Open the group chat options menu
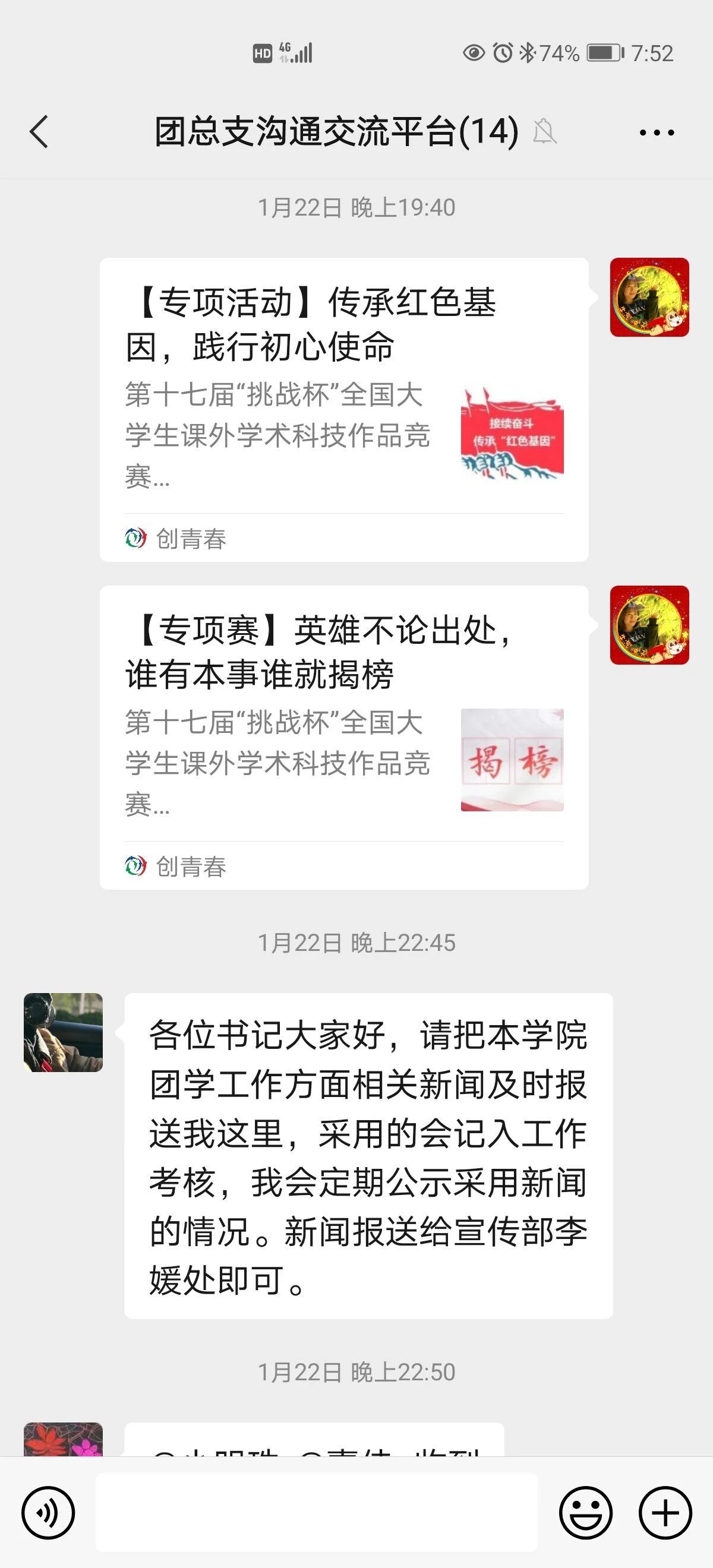Screen dimensions: 713x1568 click(x=657, y=132)
